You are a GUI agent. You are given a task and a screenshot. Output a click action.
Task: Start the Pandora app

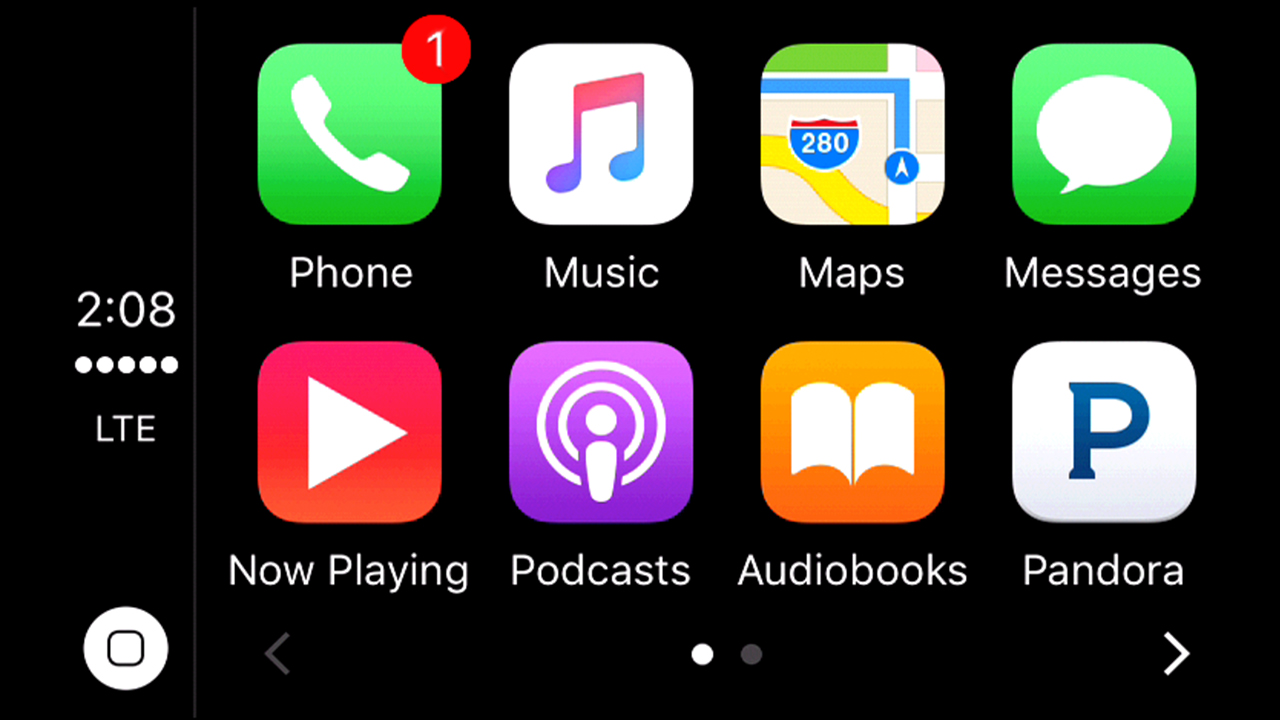[x=1103, y=432]
